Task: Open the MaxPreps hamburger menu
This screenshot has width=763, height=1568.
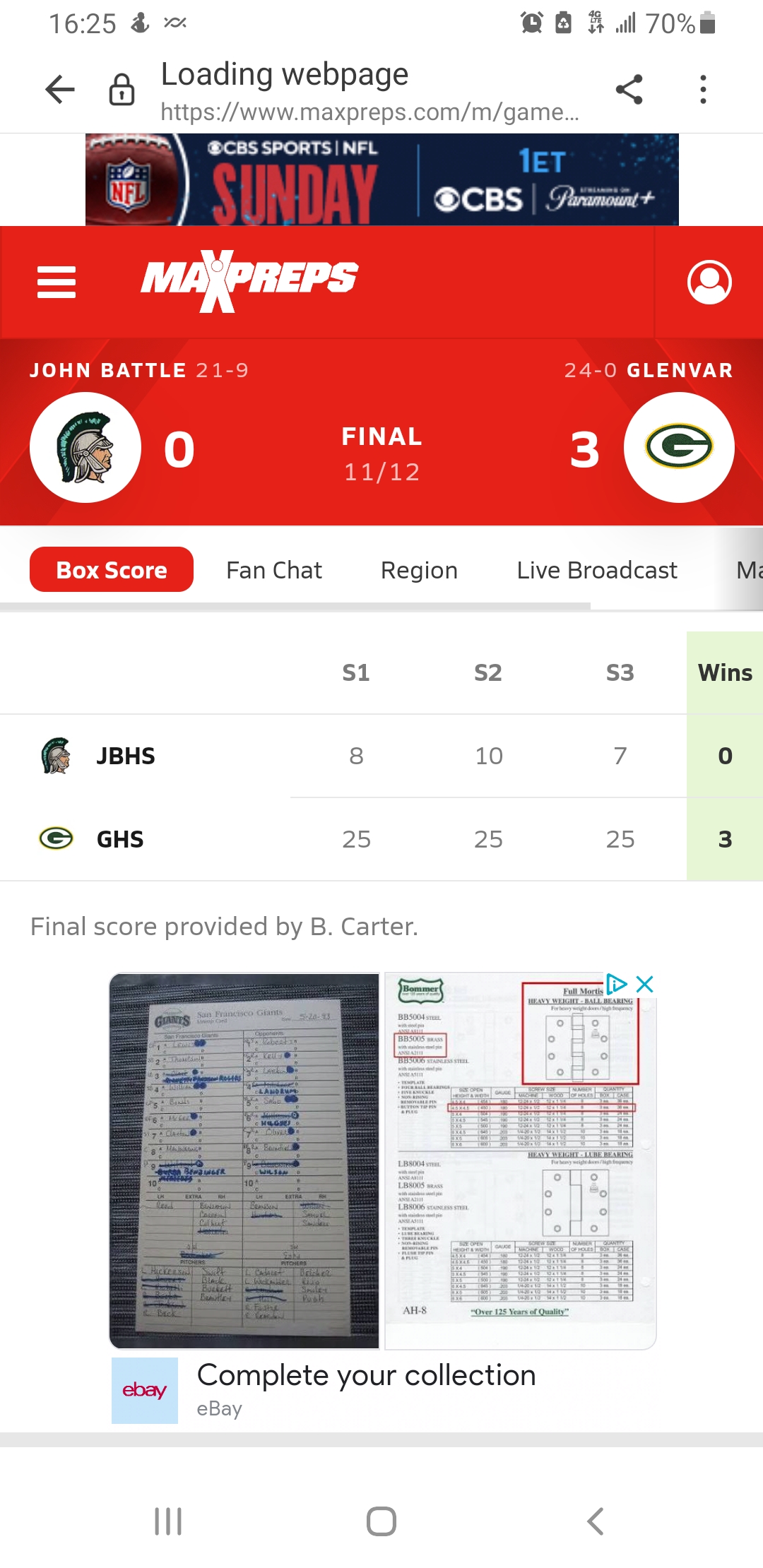Action: coord(57,282)
